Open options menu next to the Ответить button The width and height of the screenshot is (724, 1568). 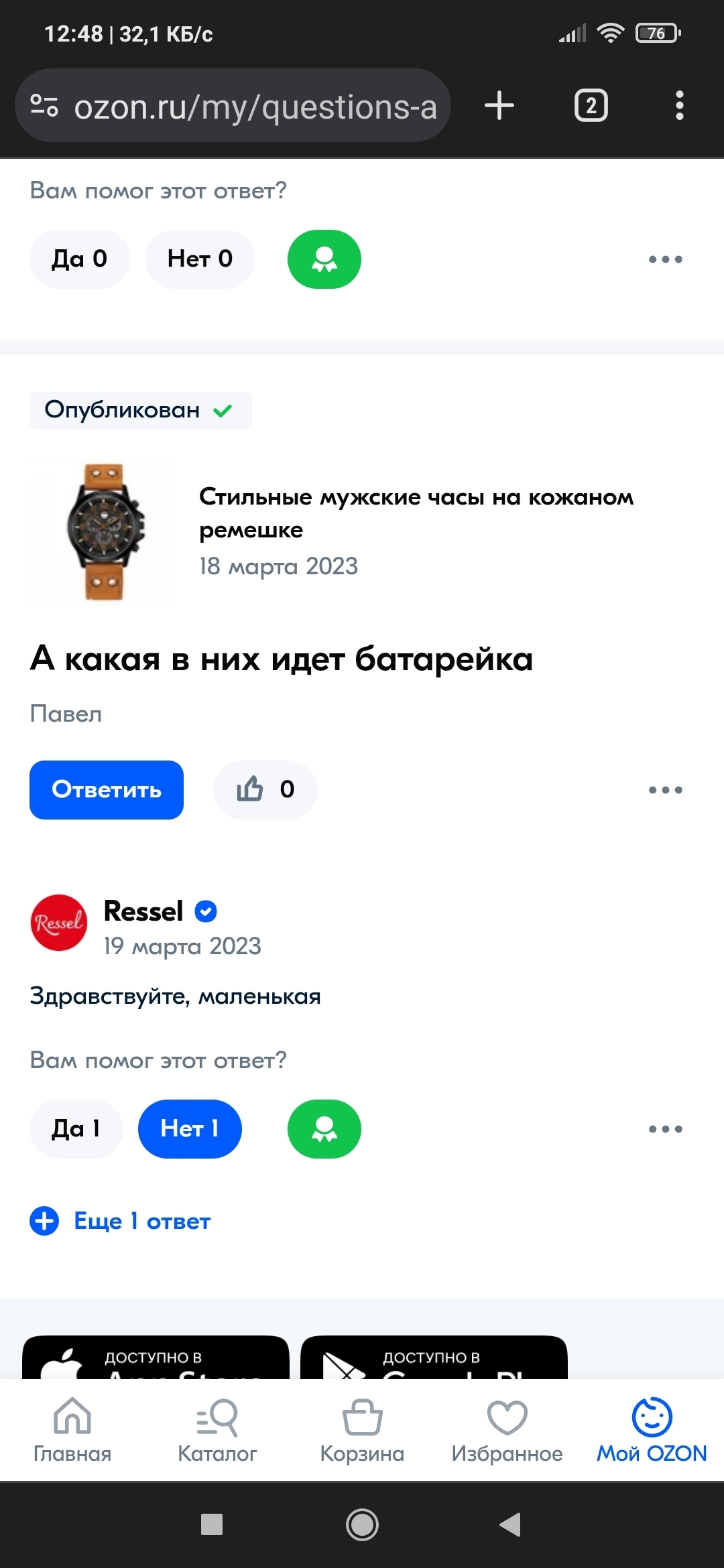tap(665, 790)
